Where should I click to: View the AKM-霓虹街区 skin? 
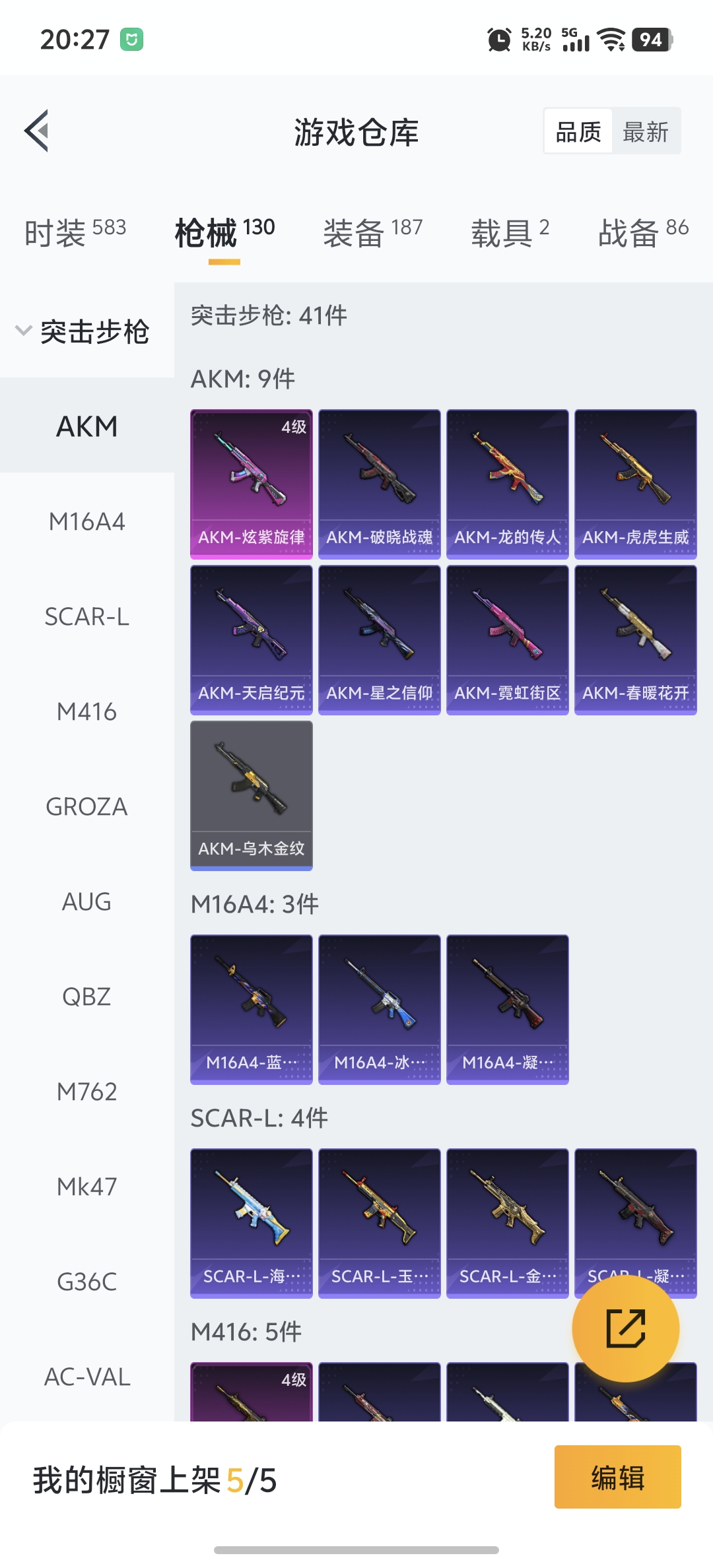507,639
